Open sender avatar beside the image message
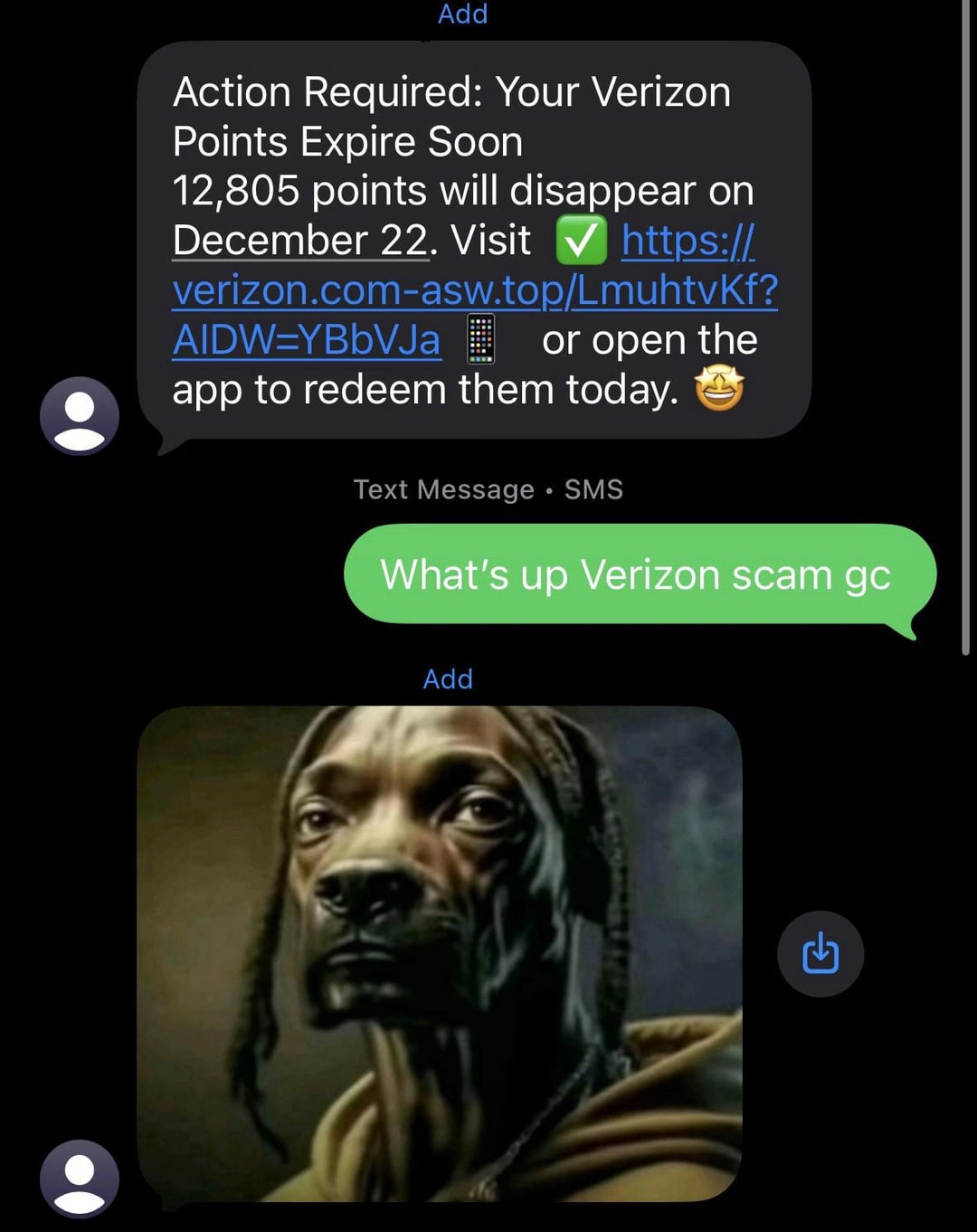The width and height of the screenshot is (977, 1232). tap(80, 1179)
